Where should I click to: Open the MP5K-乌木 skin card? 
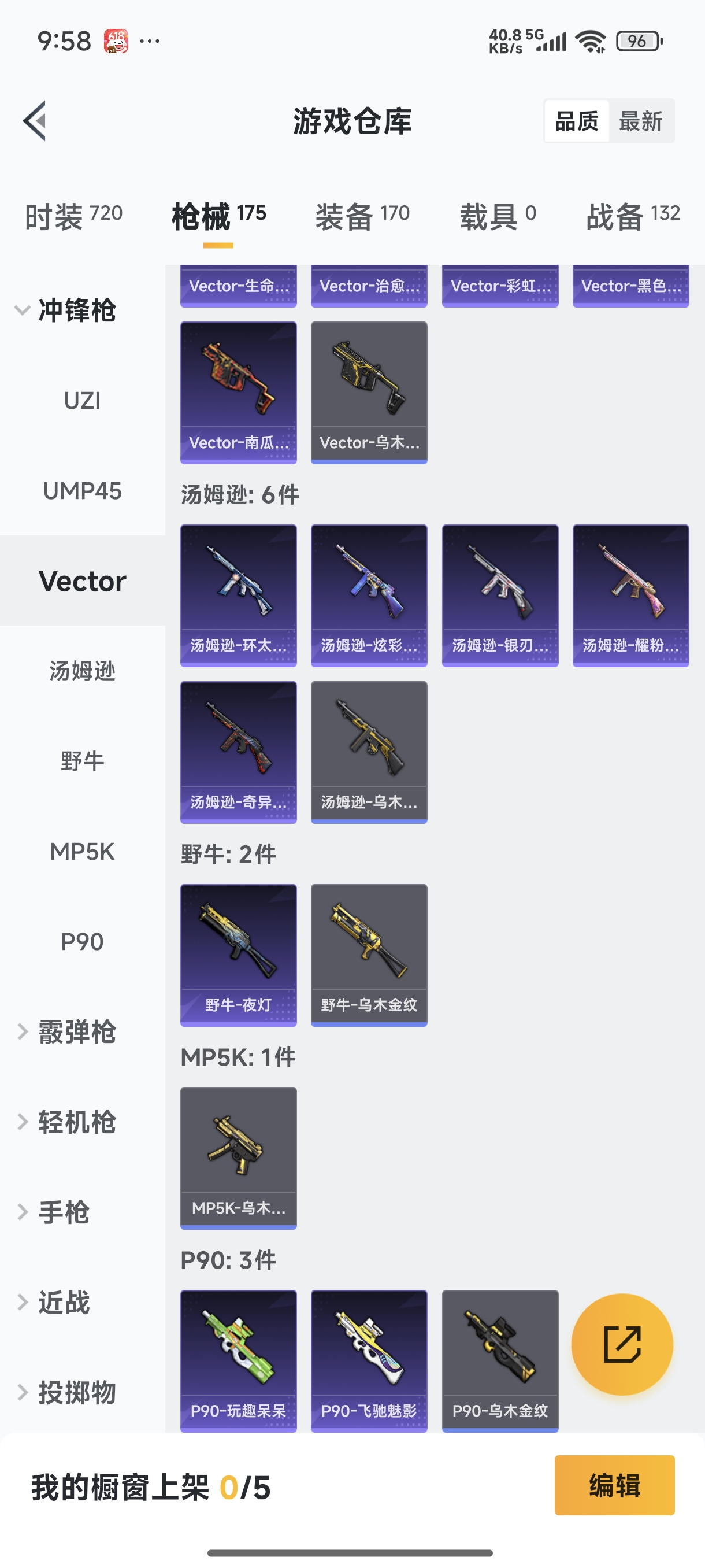pos(239,1157)
